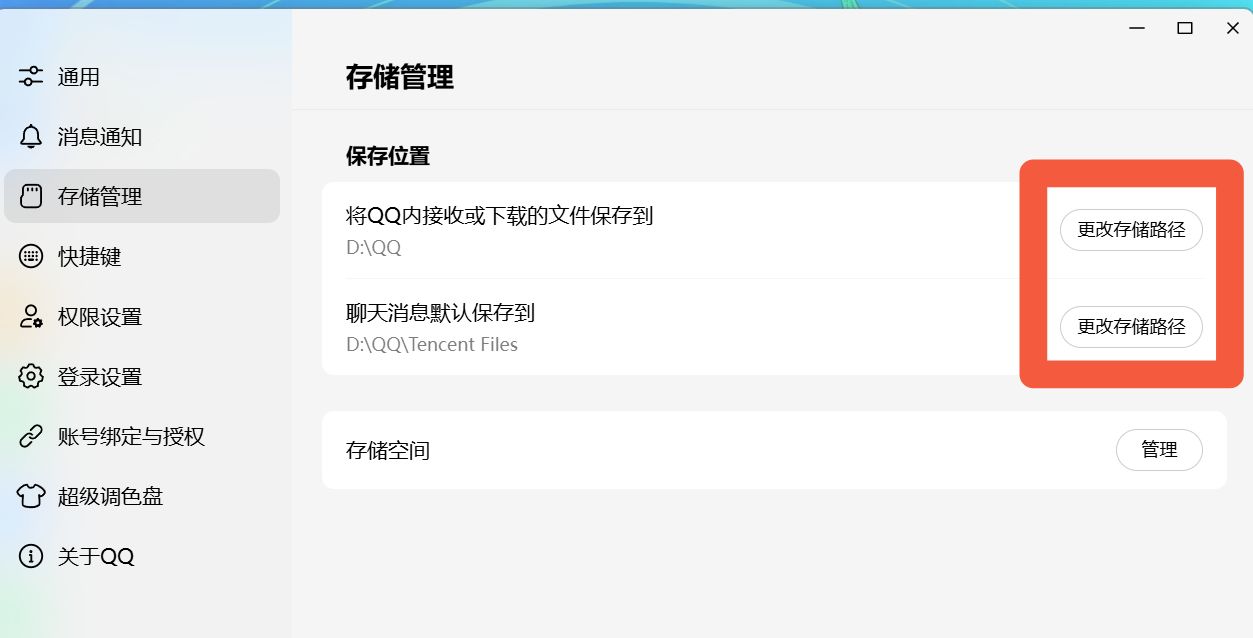The image size is (1253, 638).
Task: View 关于QQ information
Action: (142, 556)
